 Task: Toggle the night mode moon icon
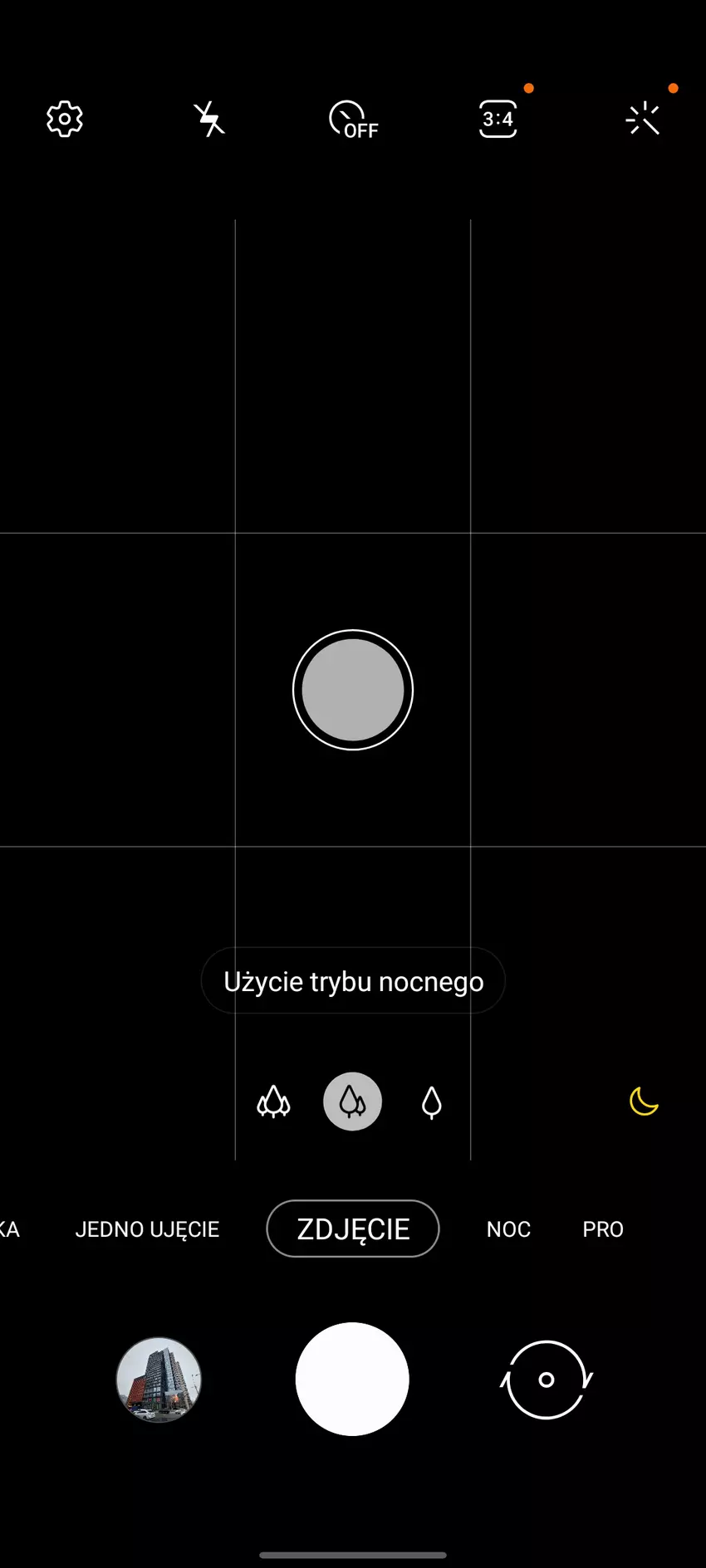[x=644, y=1102]
